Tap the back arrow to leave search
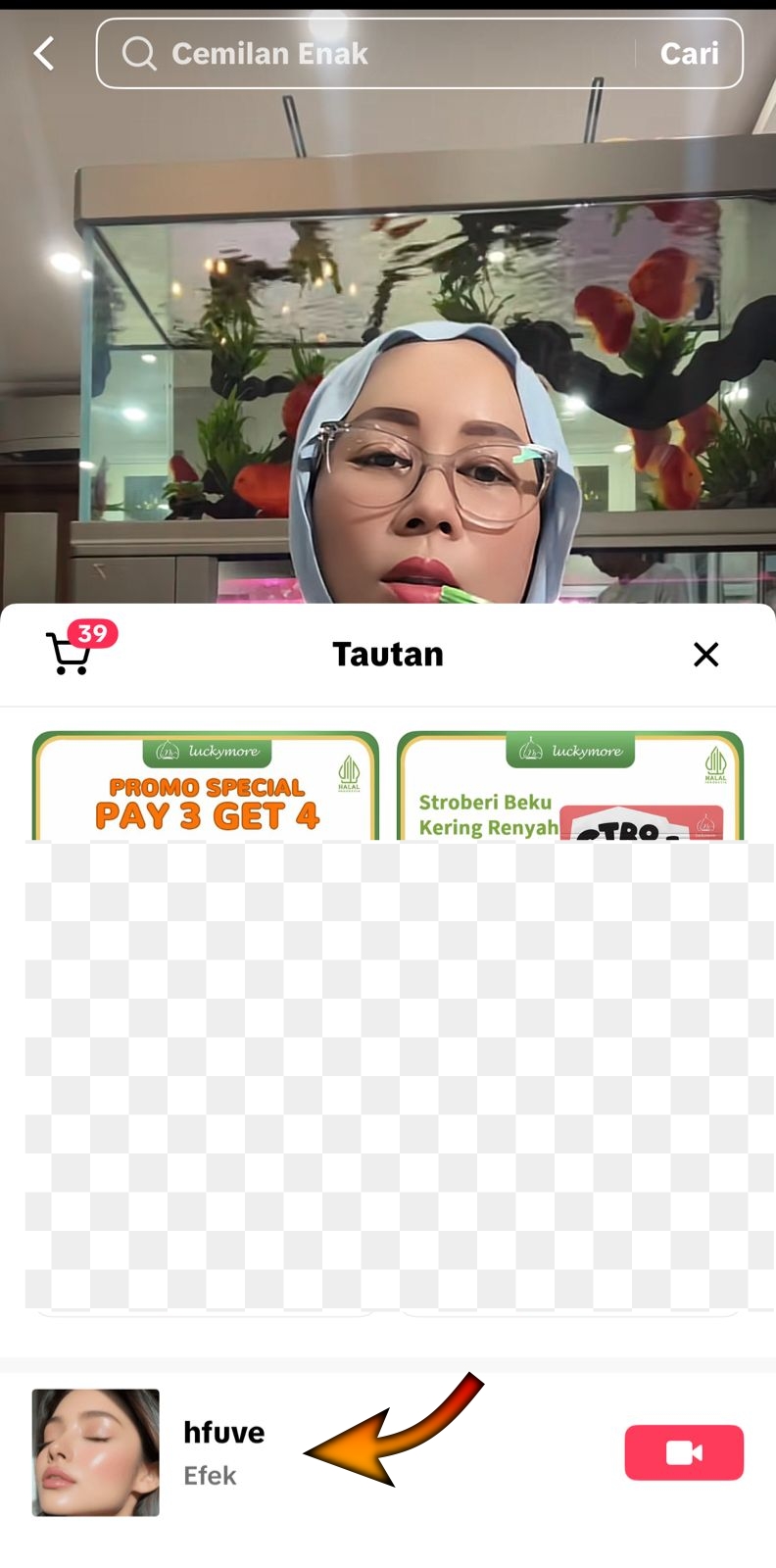 coord(43,54)
